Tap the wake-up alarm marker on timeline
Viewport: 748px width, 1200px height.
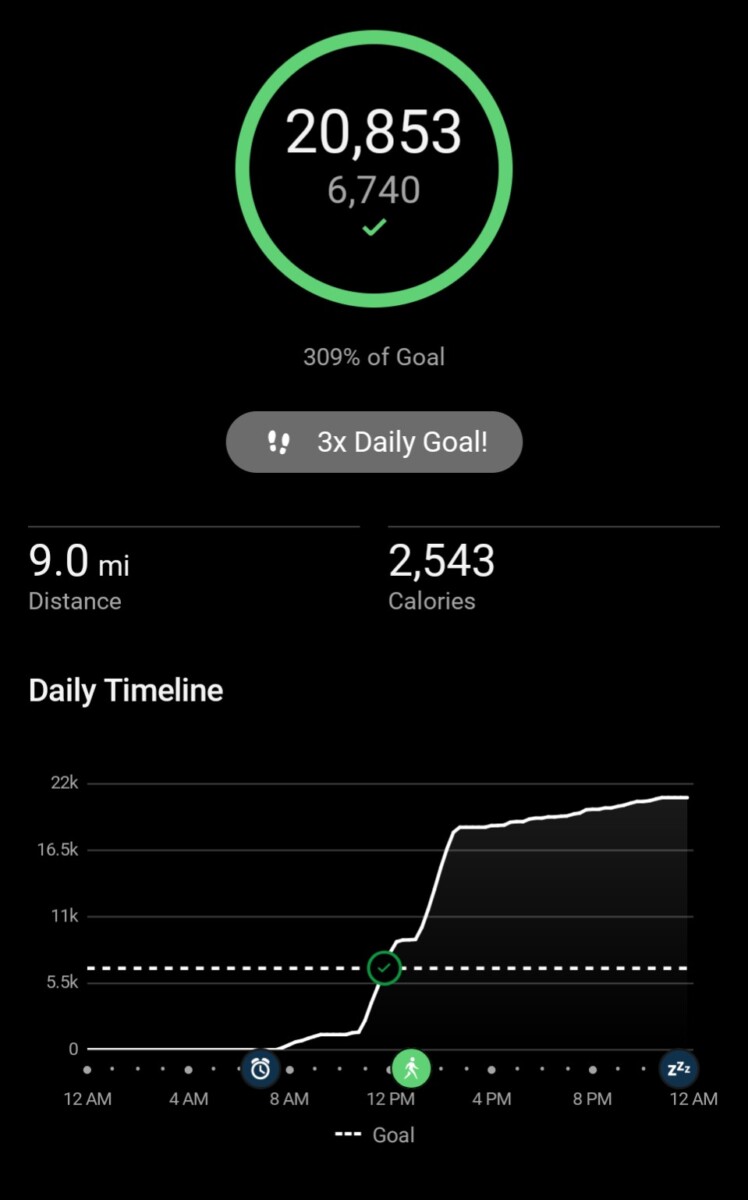tap(261, 1069)
